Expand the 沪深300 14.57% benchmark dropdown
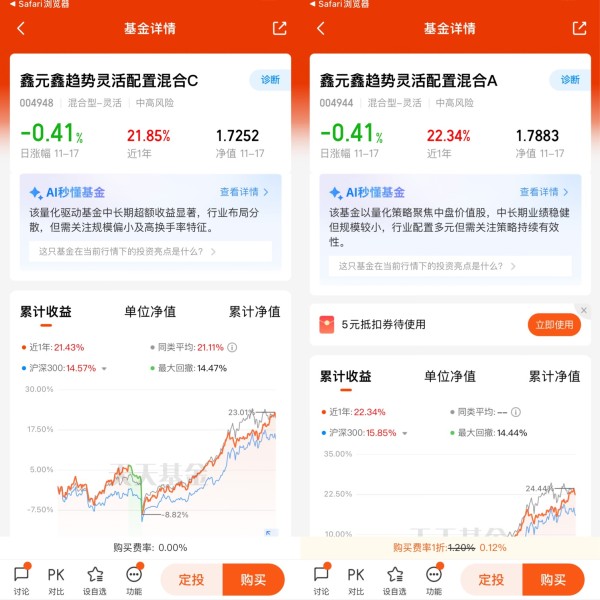This screenshot has height=600, width=600. pyautogui.click(x=103, y=368)
